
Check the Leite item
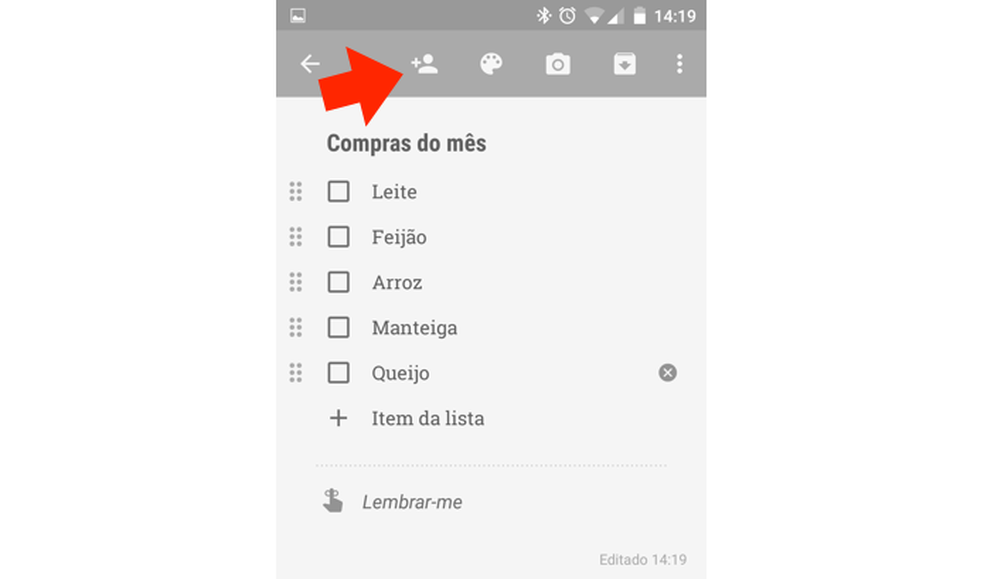point(339,191)
